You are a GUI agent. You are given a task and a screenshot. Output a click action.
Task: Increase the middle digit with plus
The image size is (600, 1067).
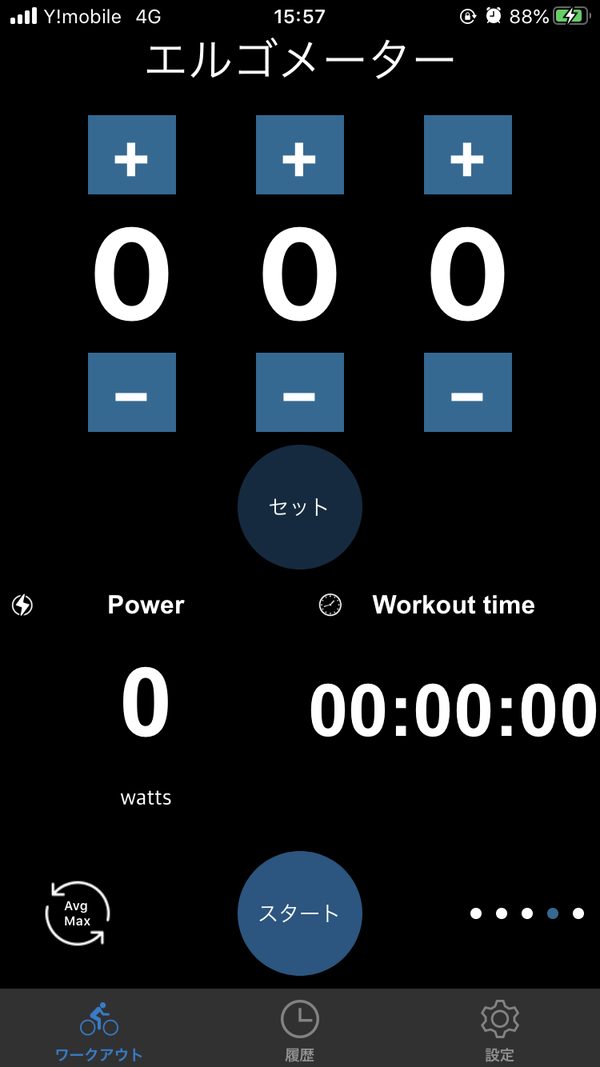point(300,155)
